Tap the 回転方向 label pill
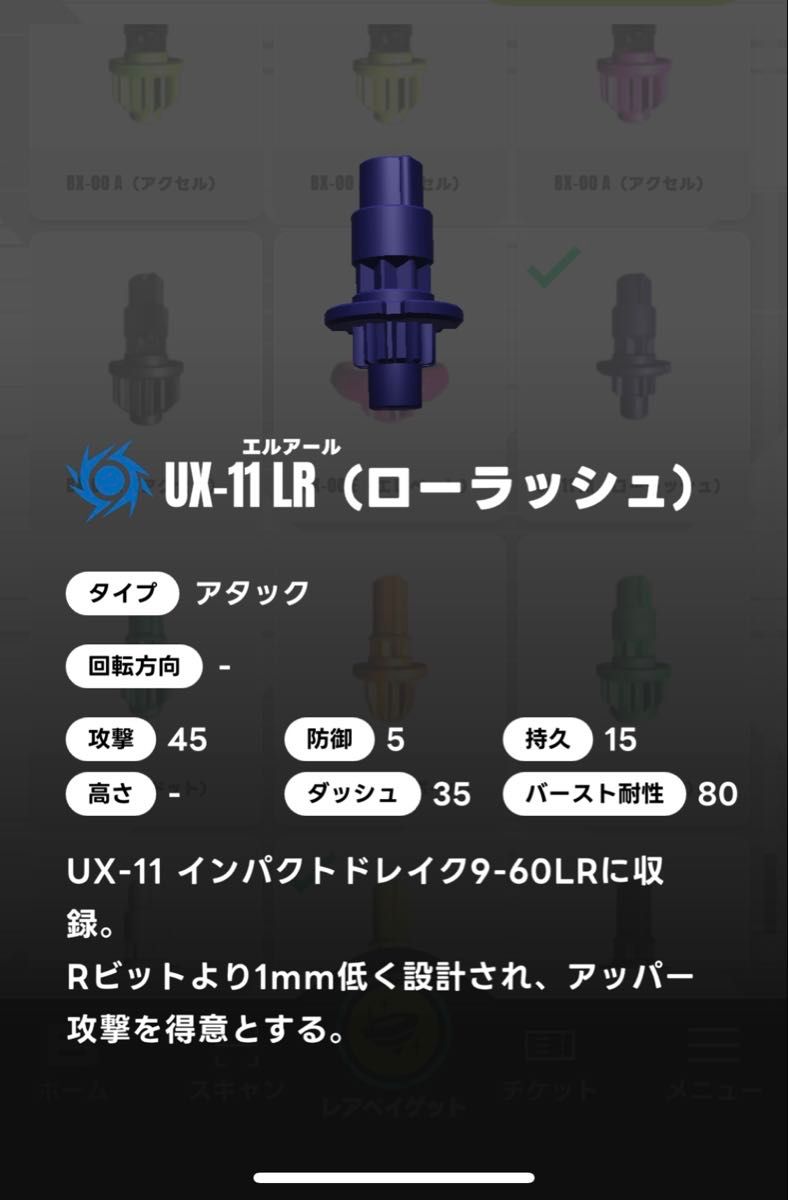Viewport: 788px width, 1200px height. pyautogui.click(x=131, y=665)
